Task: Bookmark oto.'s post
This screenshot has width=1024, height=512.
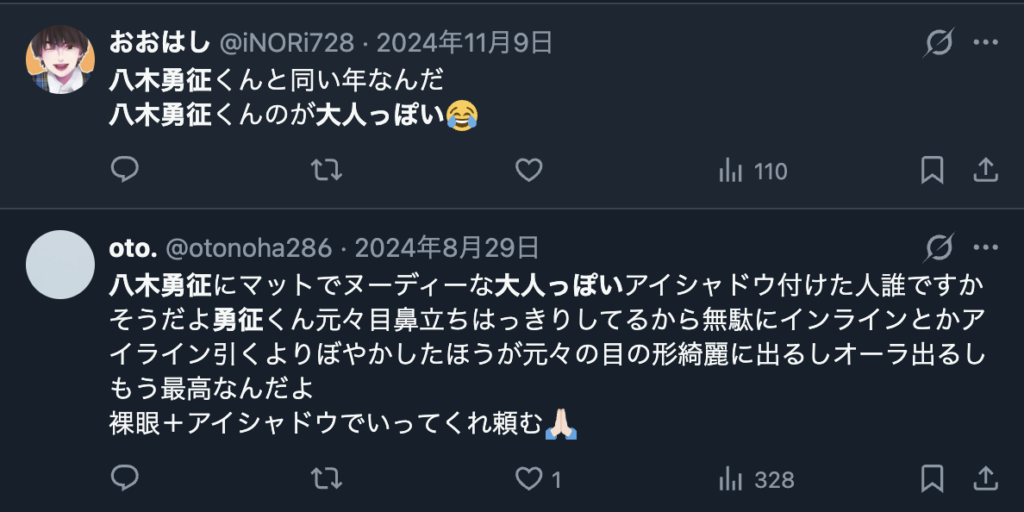Action: pos(932,479)
